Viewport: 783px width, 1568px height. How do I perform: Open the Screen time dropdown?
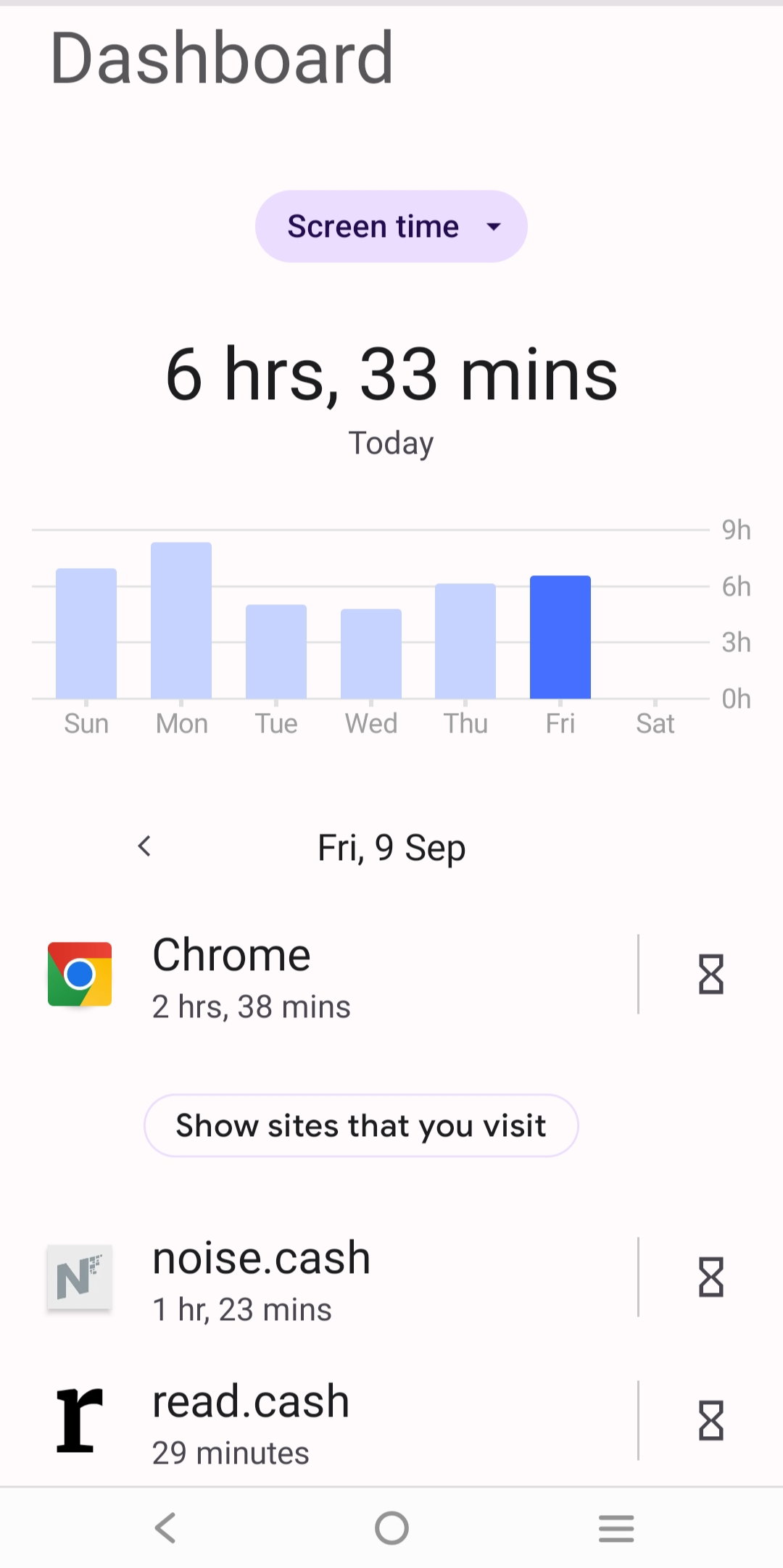pyautogui.click(x=391, y=226)
